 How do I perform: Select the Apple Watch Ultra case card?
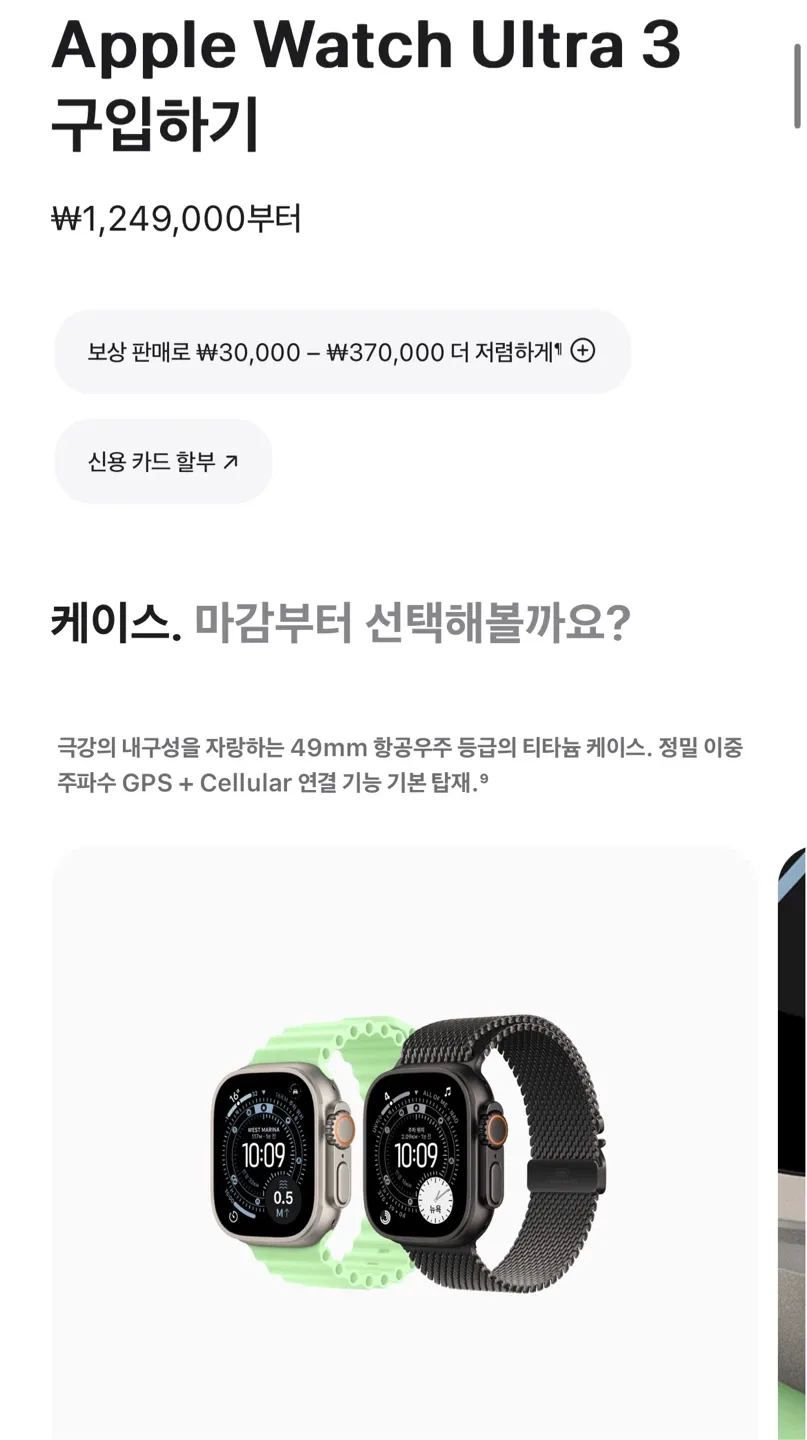405,1140
